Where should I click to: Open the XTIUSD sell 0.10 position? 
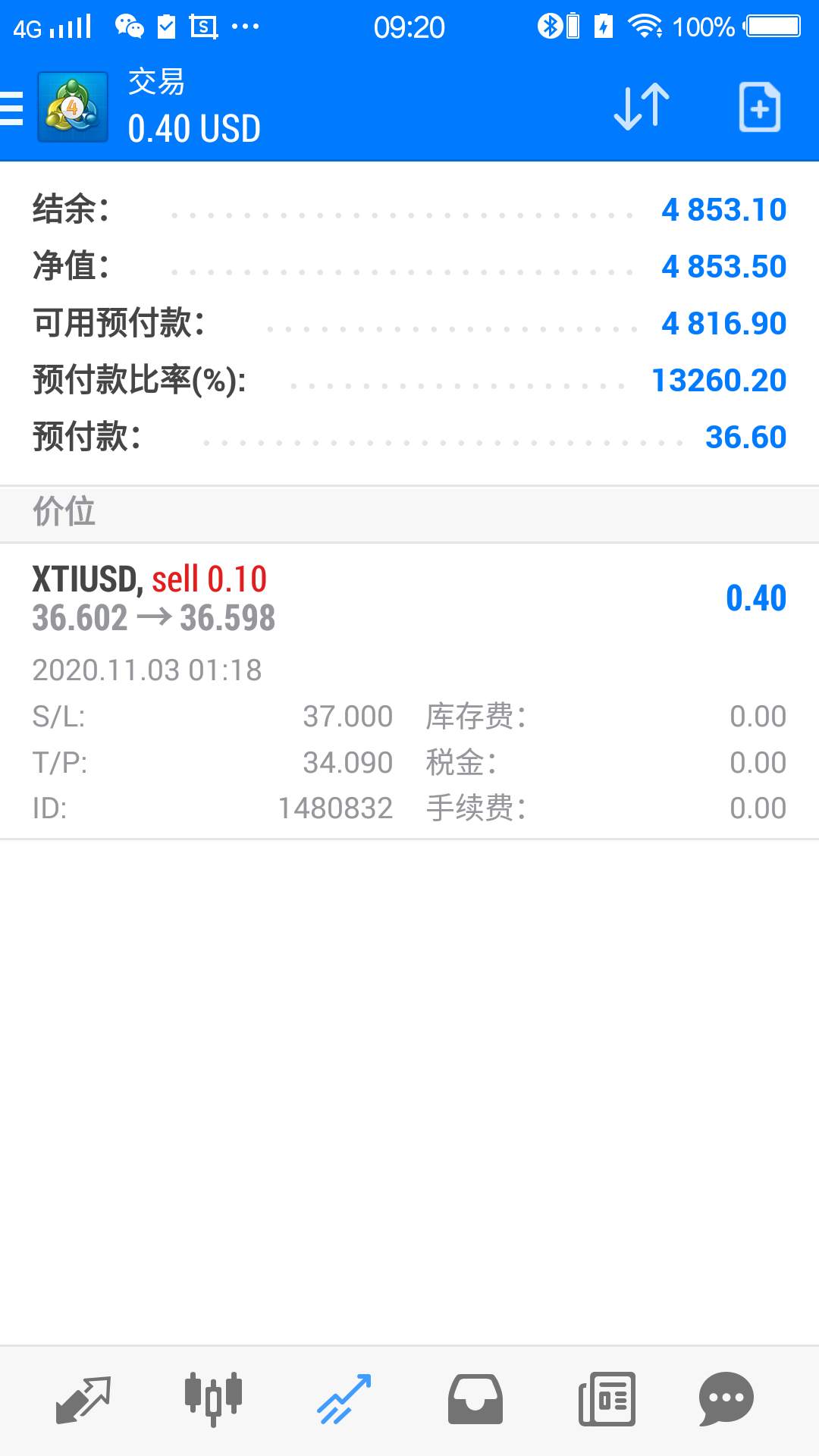tap(409, 691)
